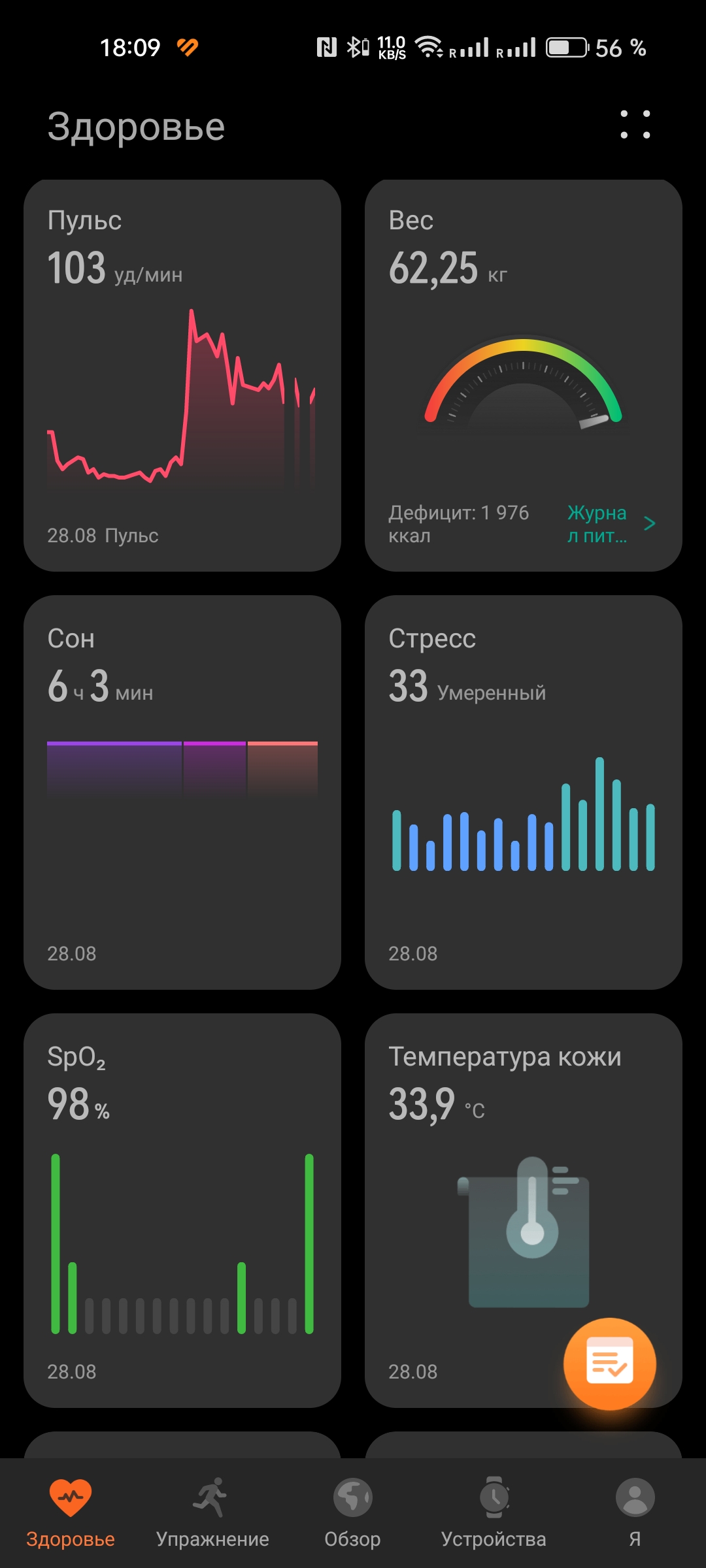
Task: Open the Температура кожи card
Action: 523,1211
